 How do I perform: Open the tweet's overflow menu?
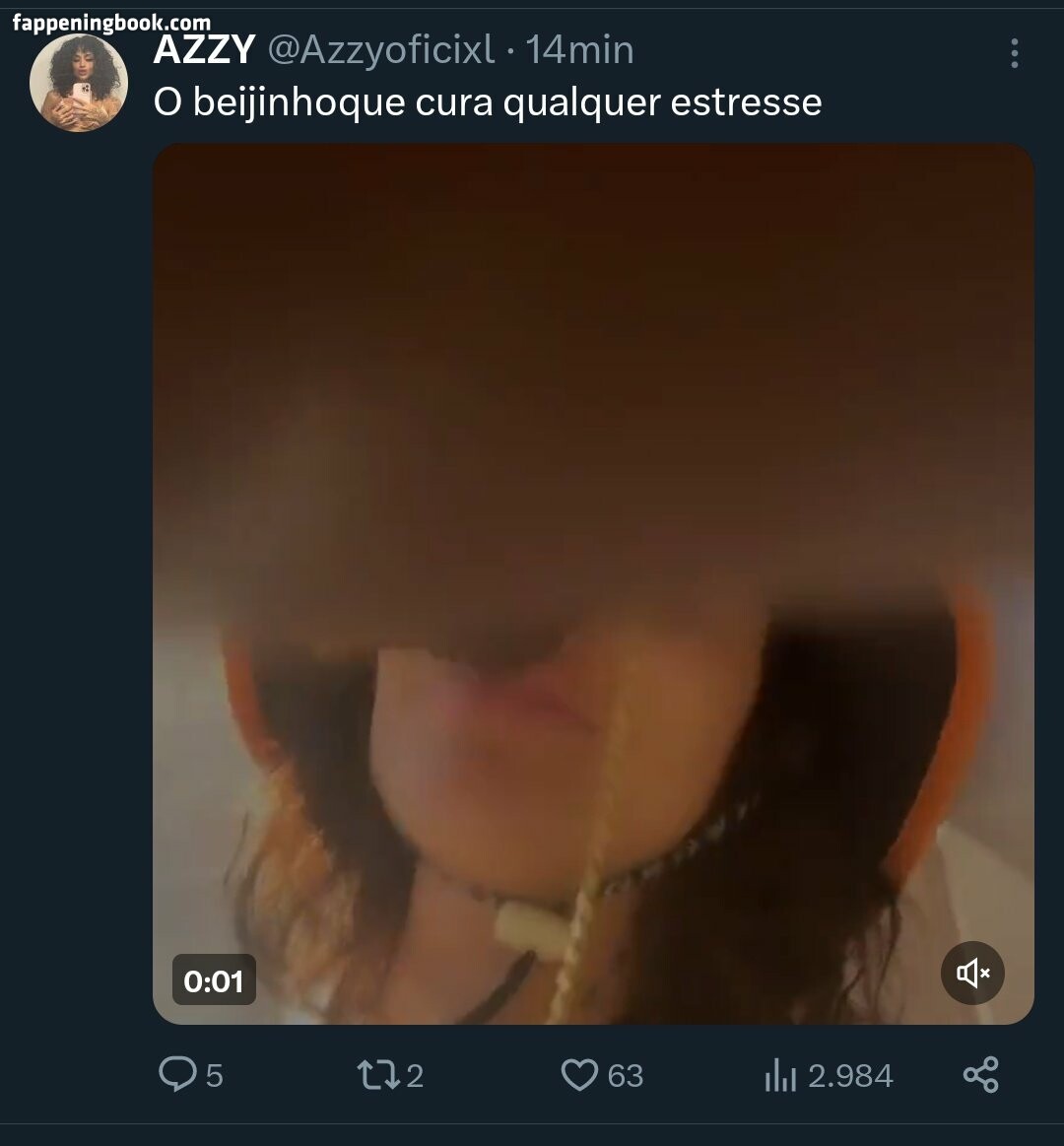click(x=1014, y=53)
